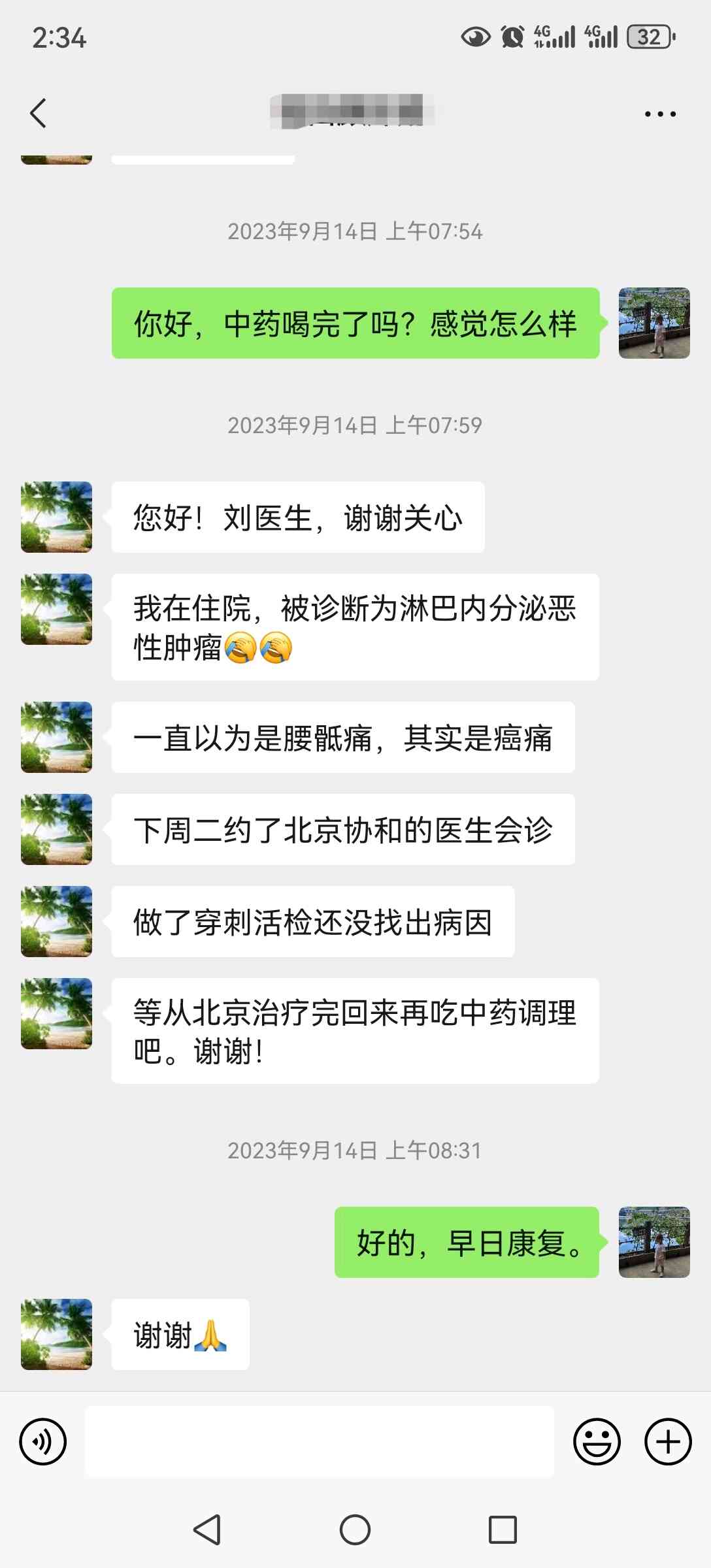
Task: Focus the message text field
Action: point(319,1442)
